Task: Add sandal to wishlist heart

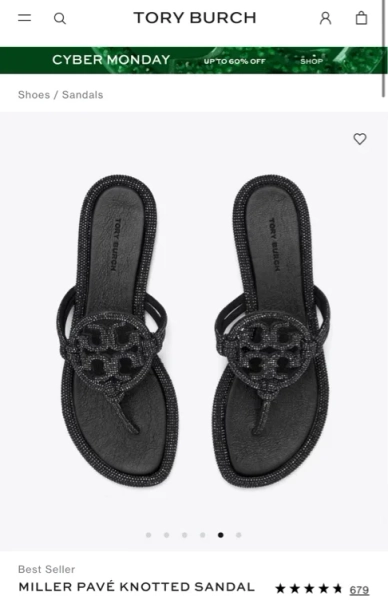Action: click(x=360, y=139)
